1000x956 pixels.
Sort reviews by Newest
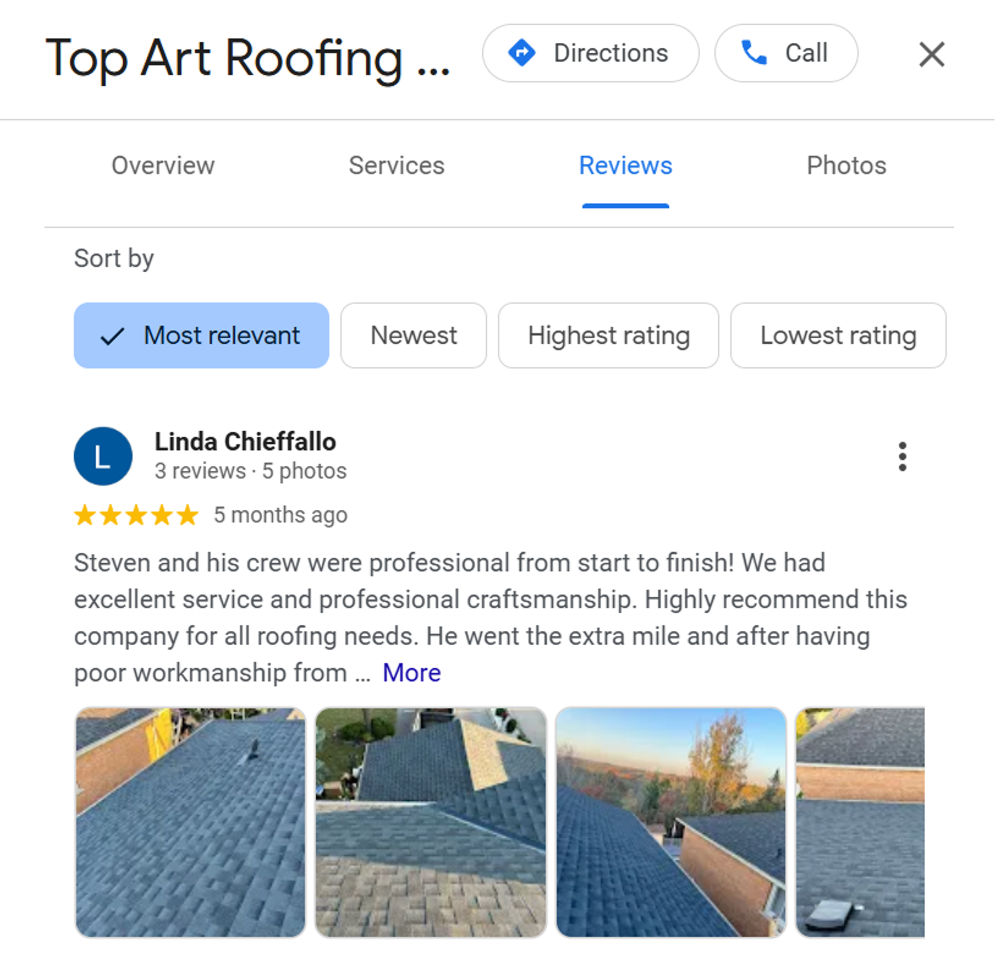(x=413, y=336)
